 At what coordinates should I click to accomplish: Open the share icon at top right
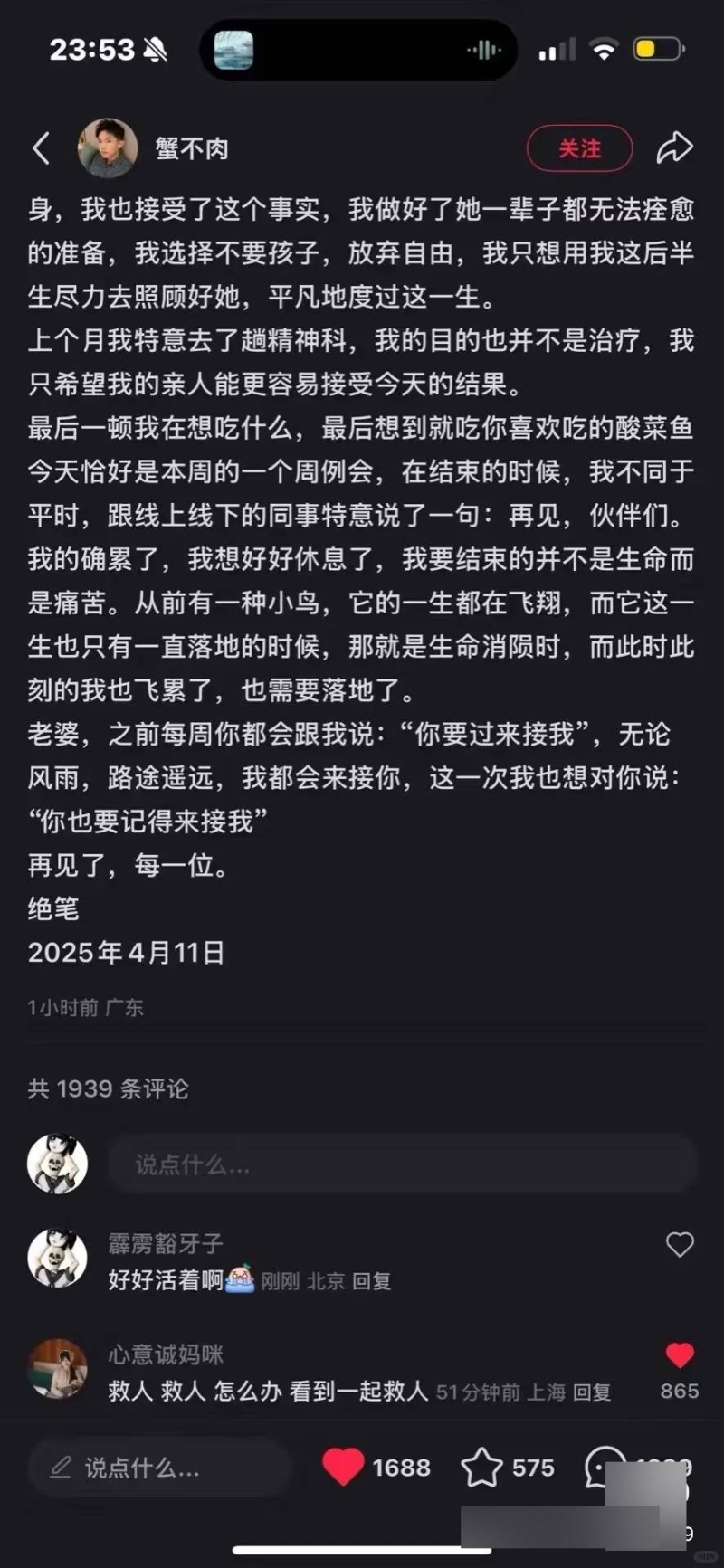pyautogui.click(x=674, y=147)
